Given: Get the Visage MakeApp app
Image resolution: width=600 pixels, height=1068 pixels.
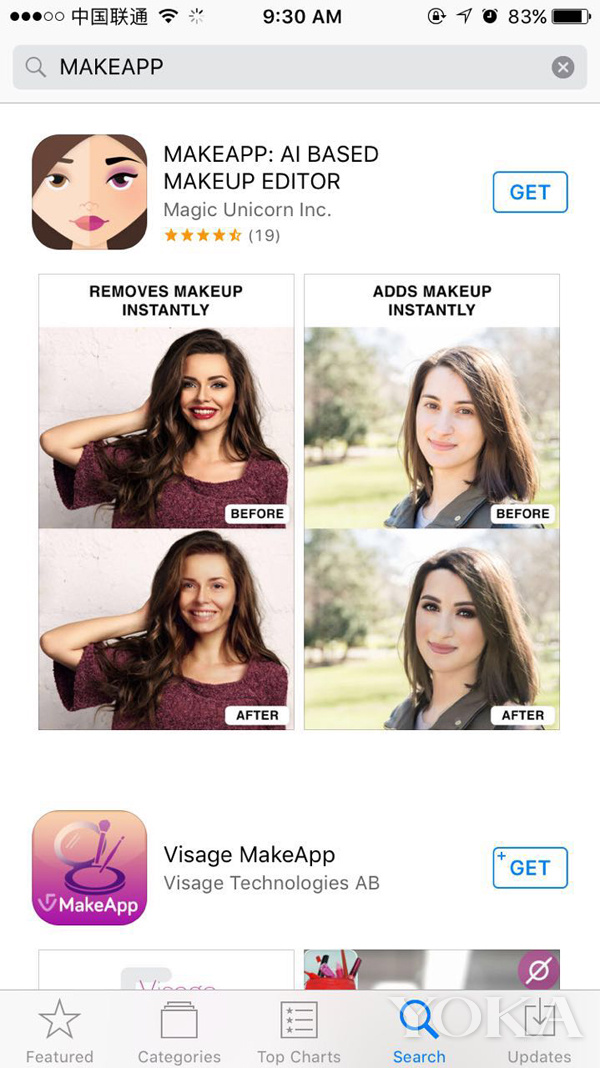Looking at the screenshot, I should pyautogui.click(x=530, y=868).
